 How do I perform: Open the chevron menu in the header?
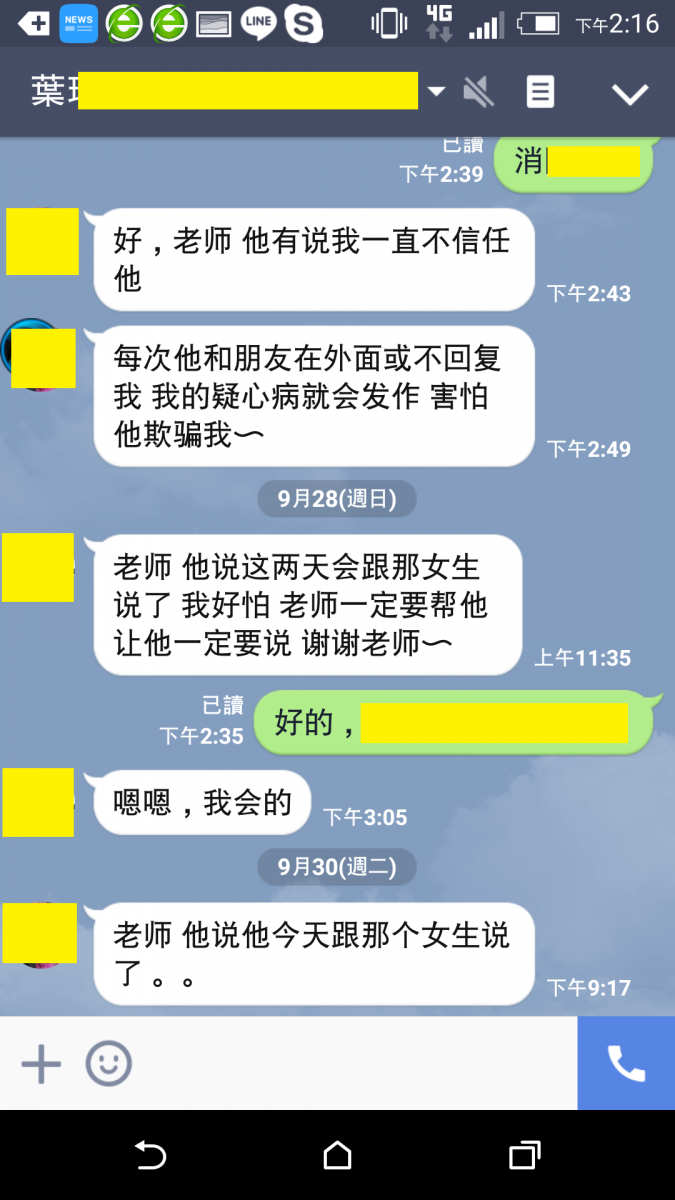pos(630,94)
